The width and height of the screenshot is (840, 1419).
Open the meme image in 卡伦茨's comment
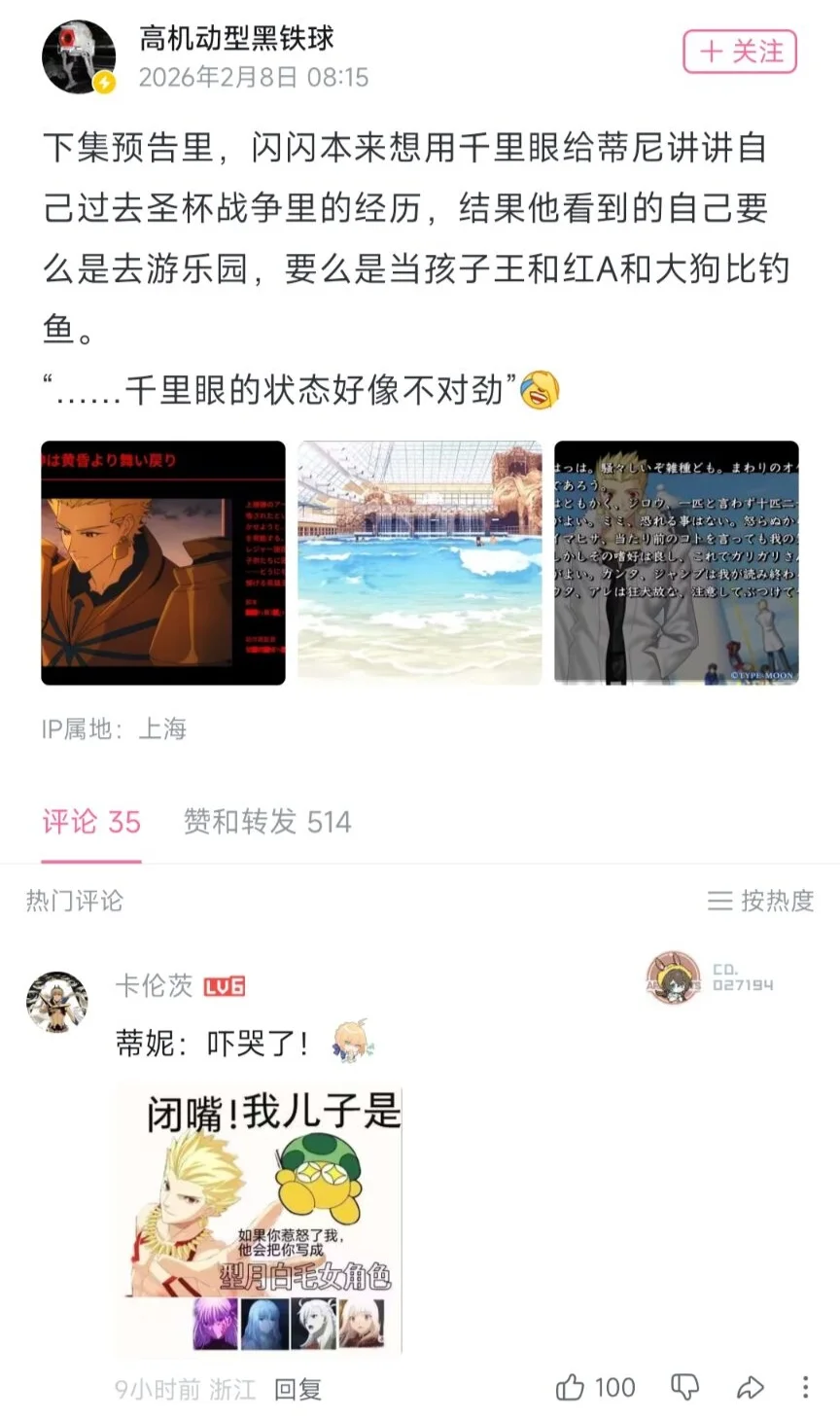(x=260, y=1218)
